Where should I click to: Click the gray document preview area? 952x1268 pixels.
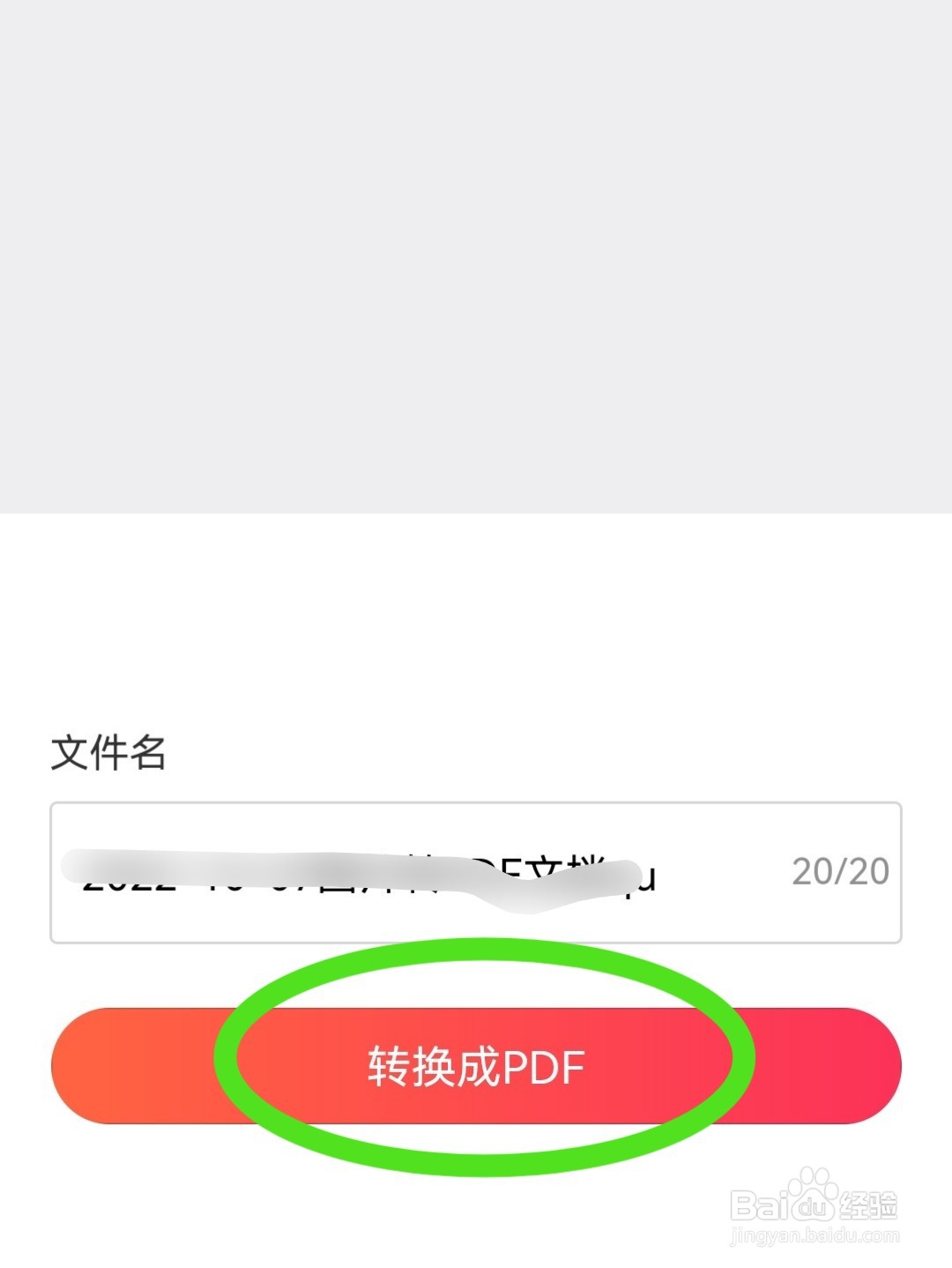coord(476,256)
